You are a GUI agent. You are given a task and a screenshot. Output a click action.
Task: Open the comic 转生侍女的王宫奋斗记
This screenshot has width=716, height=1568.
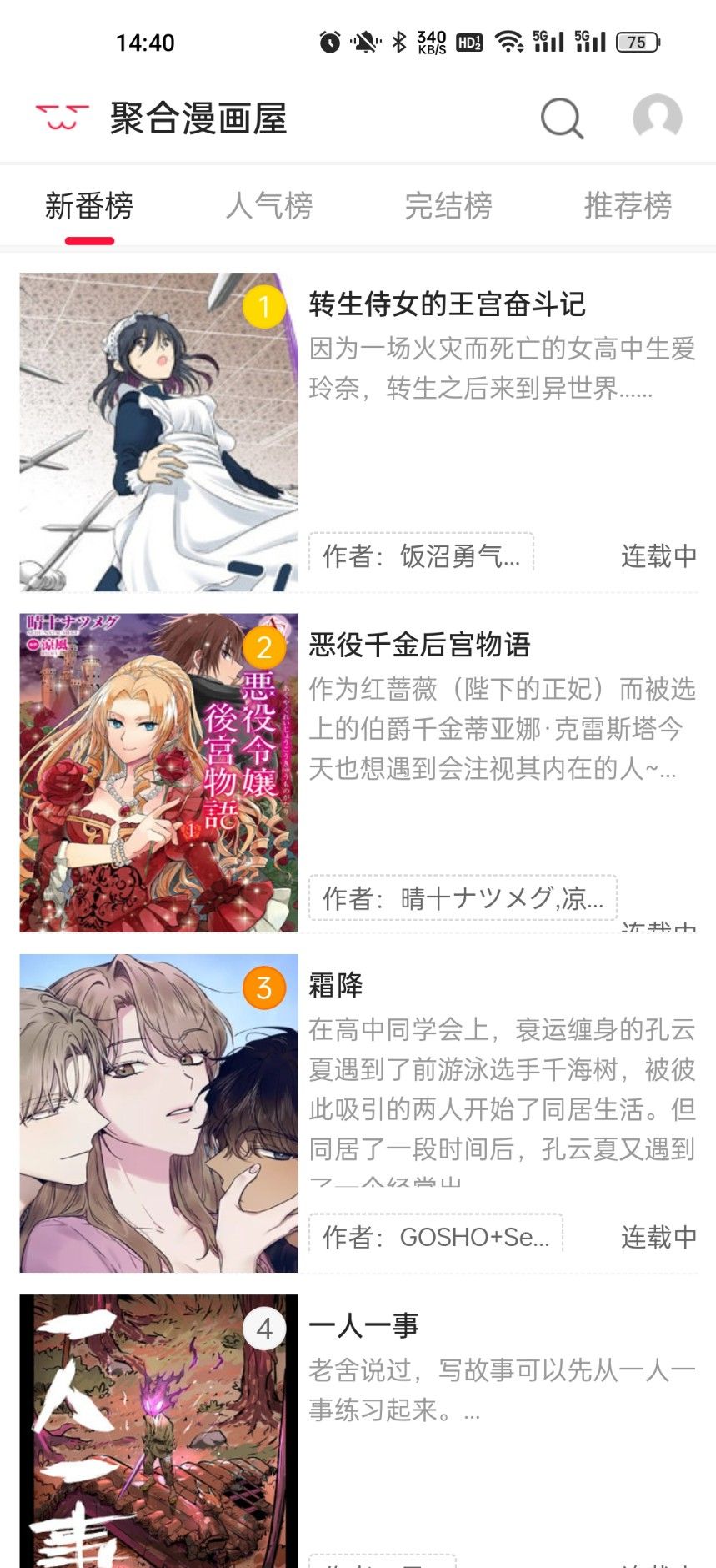(x=447, y=304)
